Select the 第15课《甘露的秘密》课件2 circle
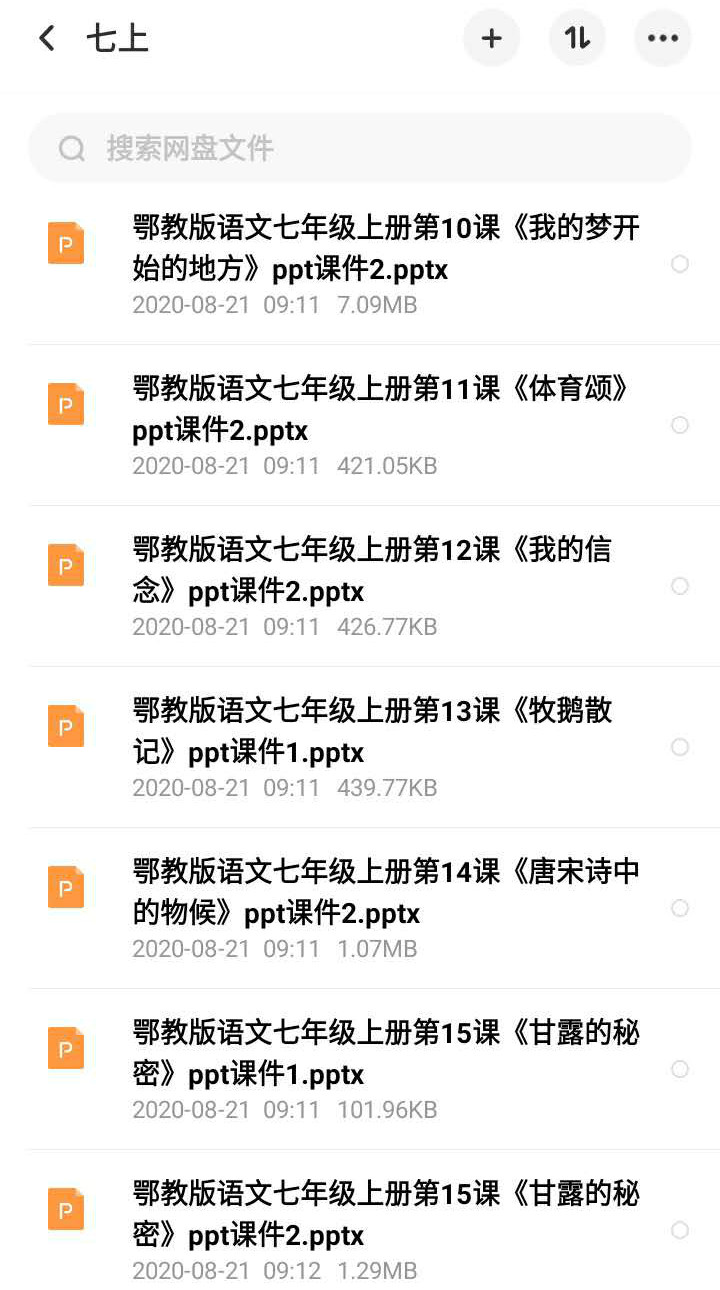 click(680, 1230)
